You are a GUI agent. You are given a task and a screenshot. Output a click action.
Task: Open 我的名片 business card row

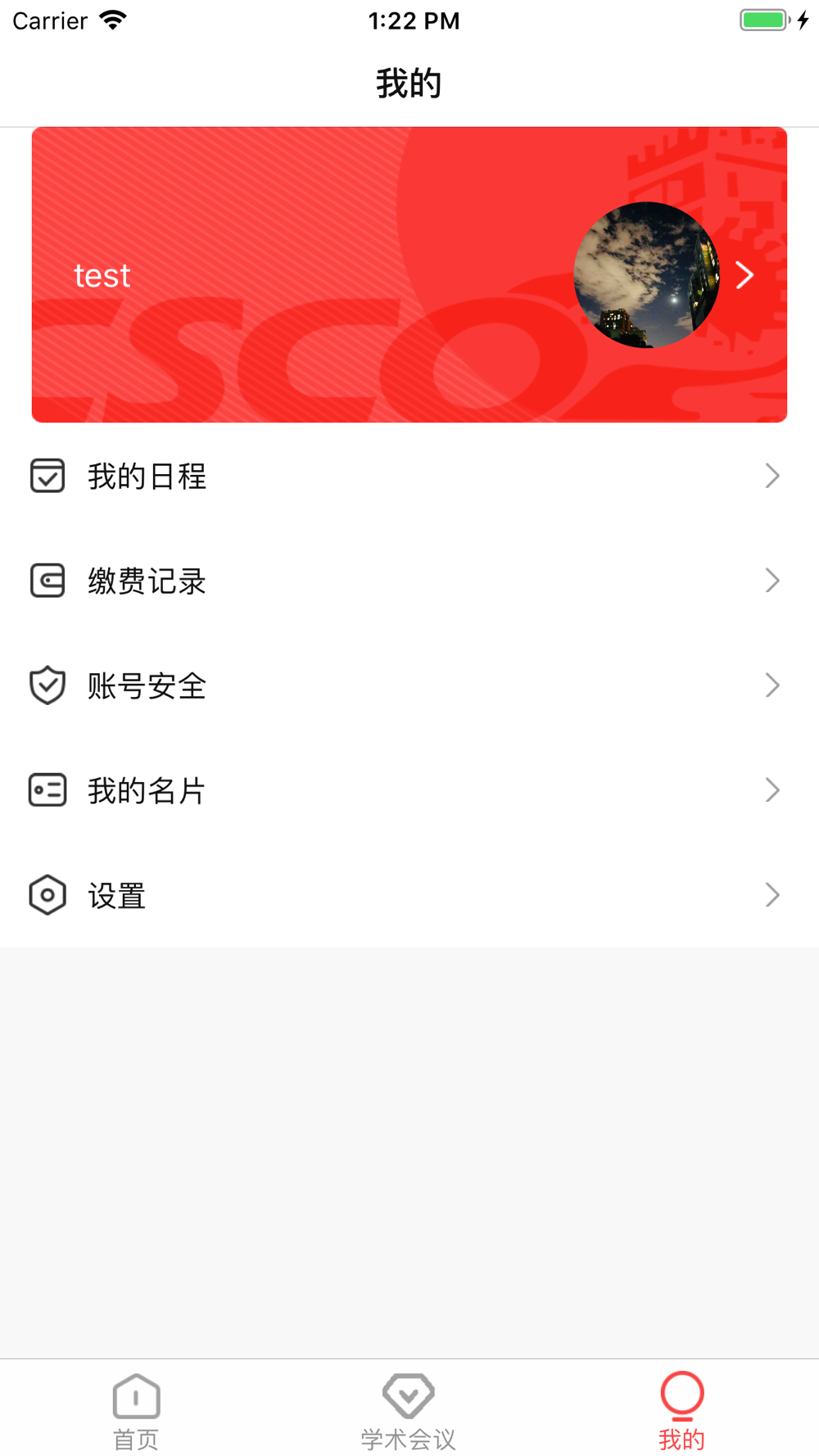pos(409,790)
